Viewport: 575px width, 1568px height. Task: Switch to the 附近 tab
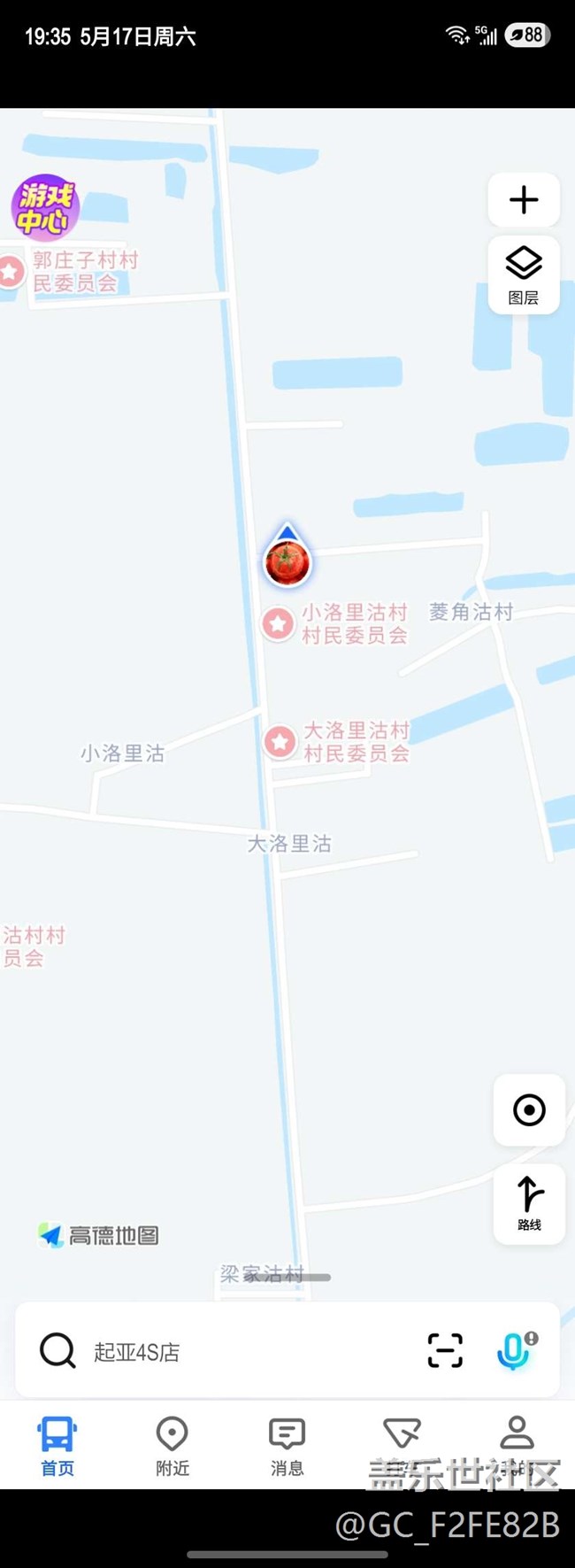pyautogui.click(x=172, y=1446)
